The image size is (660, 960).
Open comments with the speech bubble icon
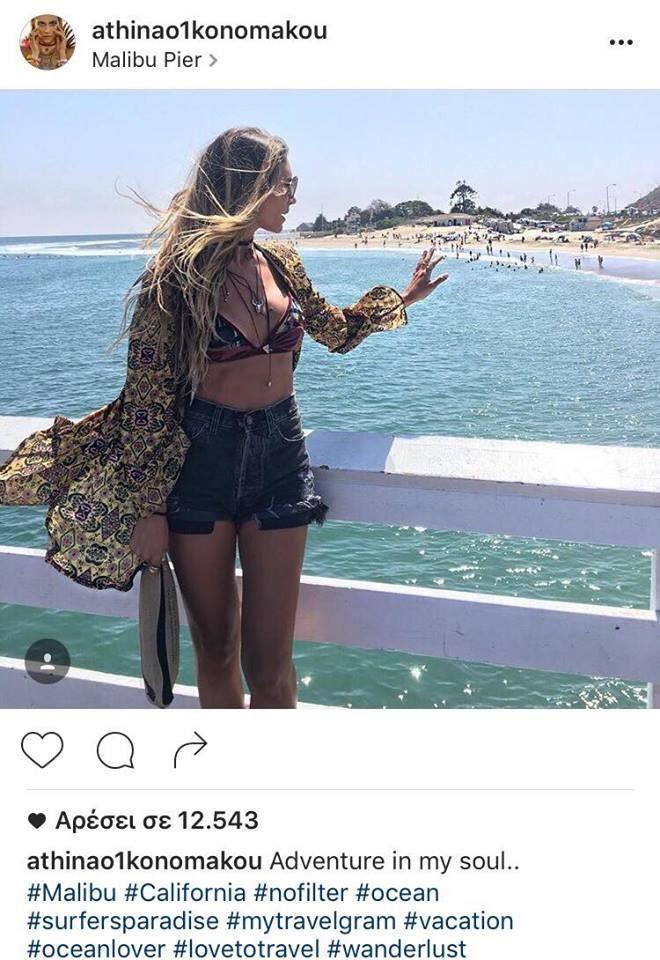(x=116, y=749)
